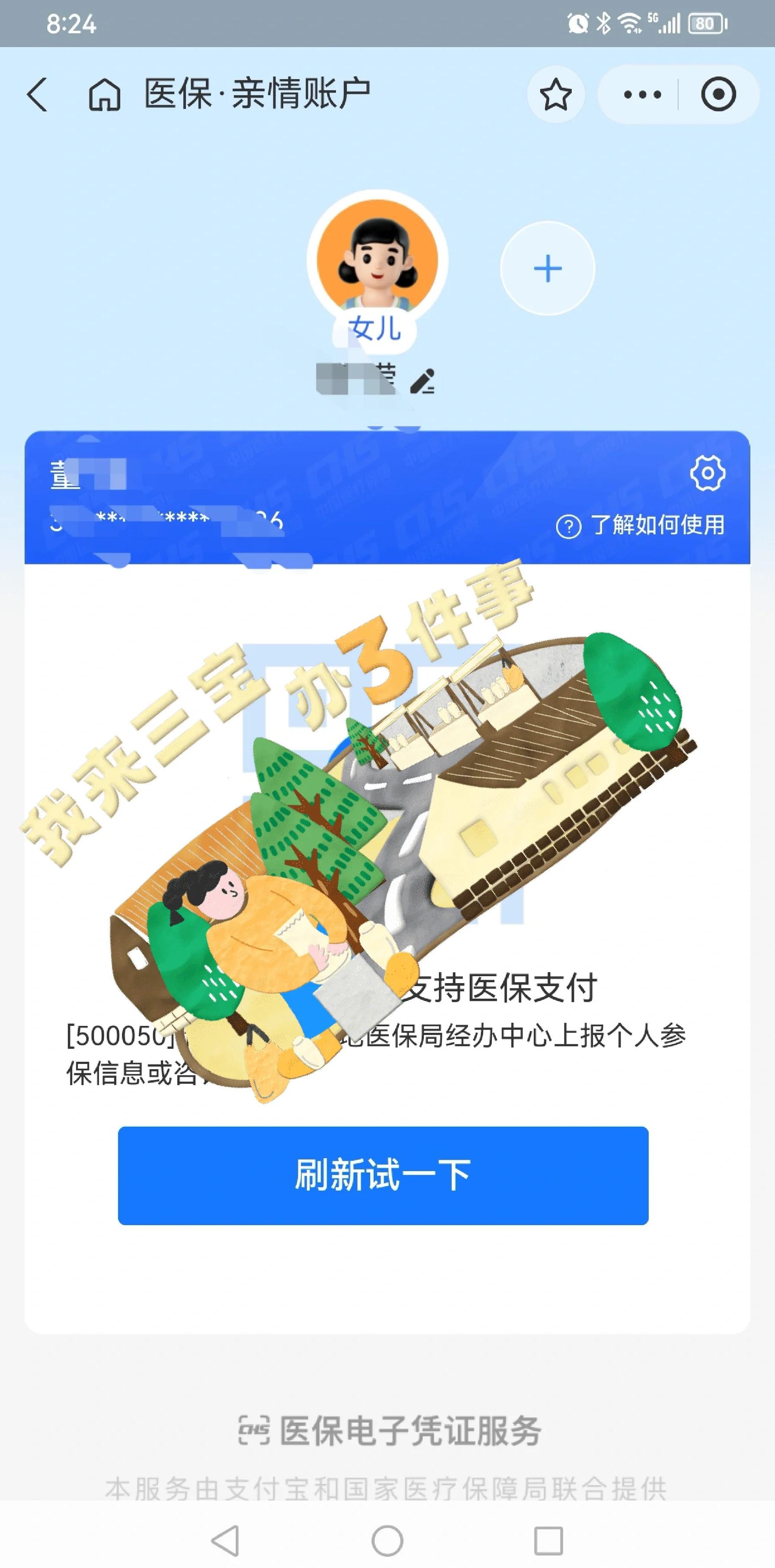Add a new family member with the plus button
775x1568 pixels.
548,268
